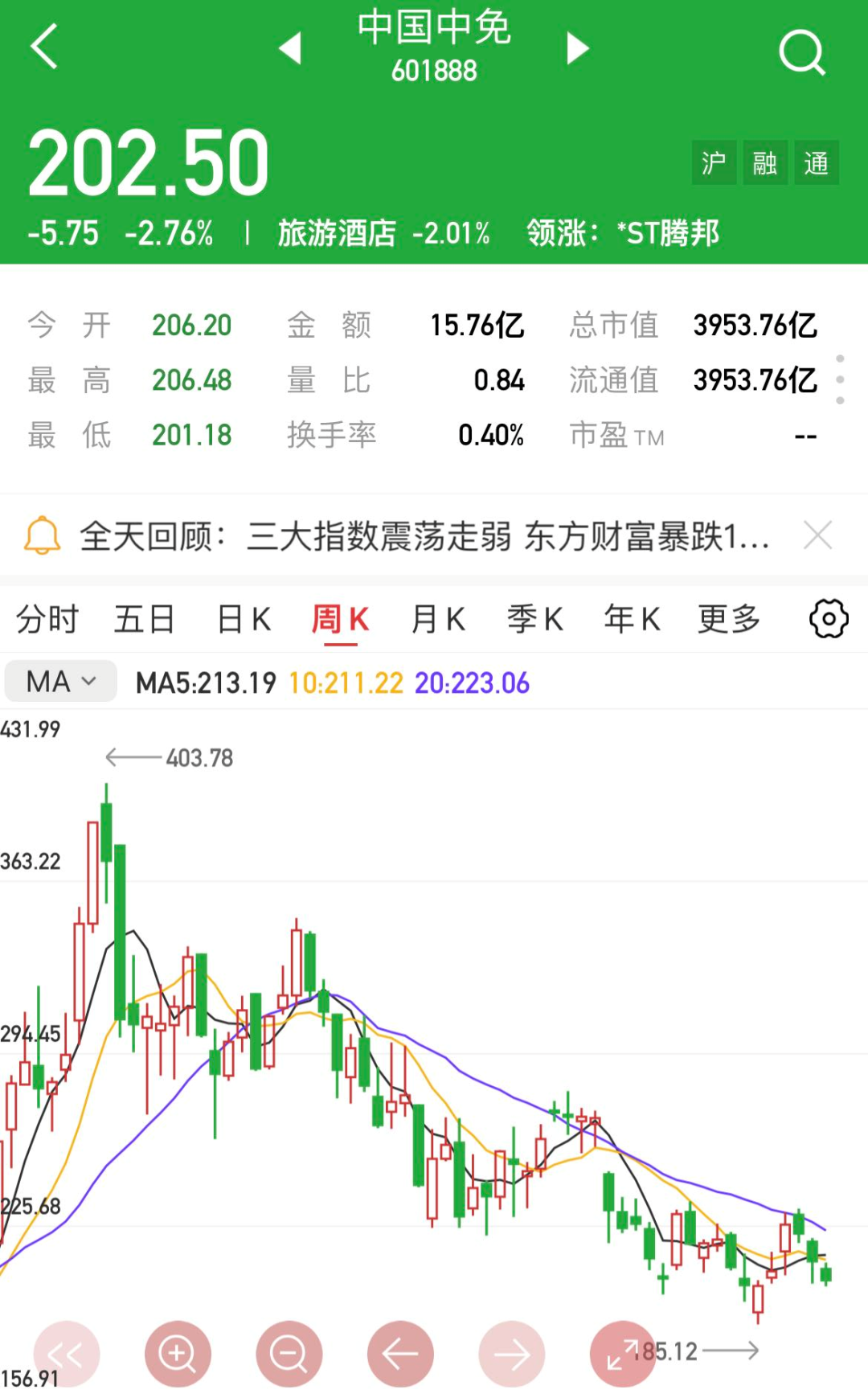Open the 旅游酒店 sector link
The width and height of the screenshot is (868, 1394).
click(x=337, y=234)
